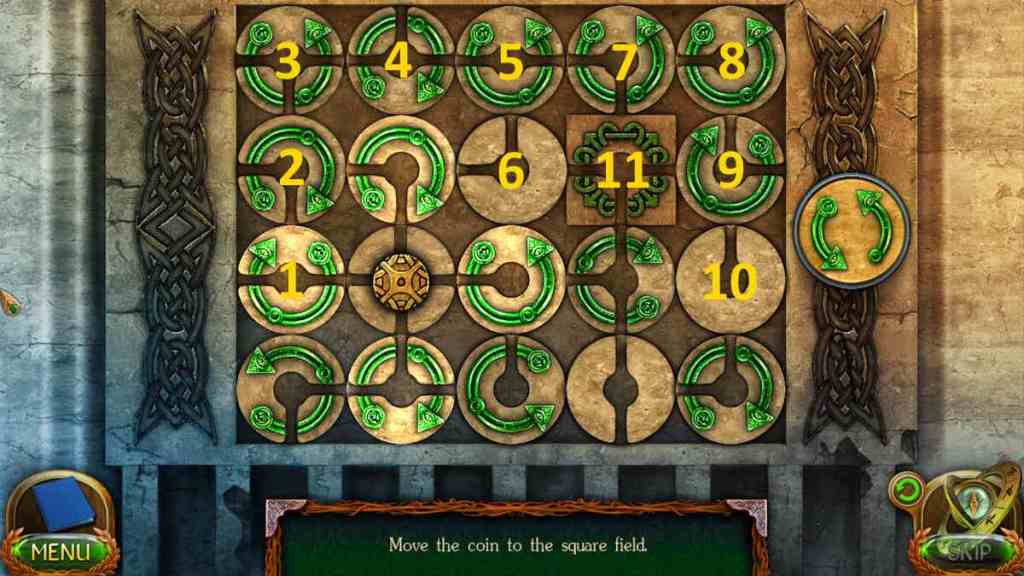Rotate the disc marked 5
Viewport: 1024px width, 576px height.
[511, 60]
